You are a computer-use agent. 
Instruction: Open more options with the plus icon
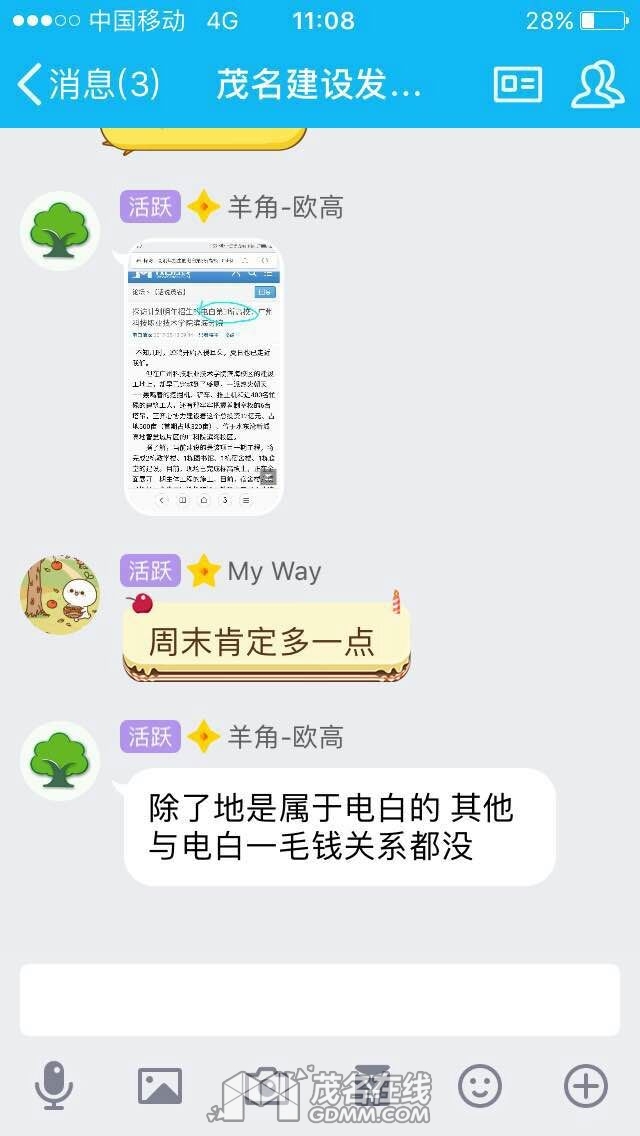click(586, 1085)
